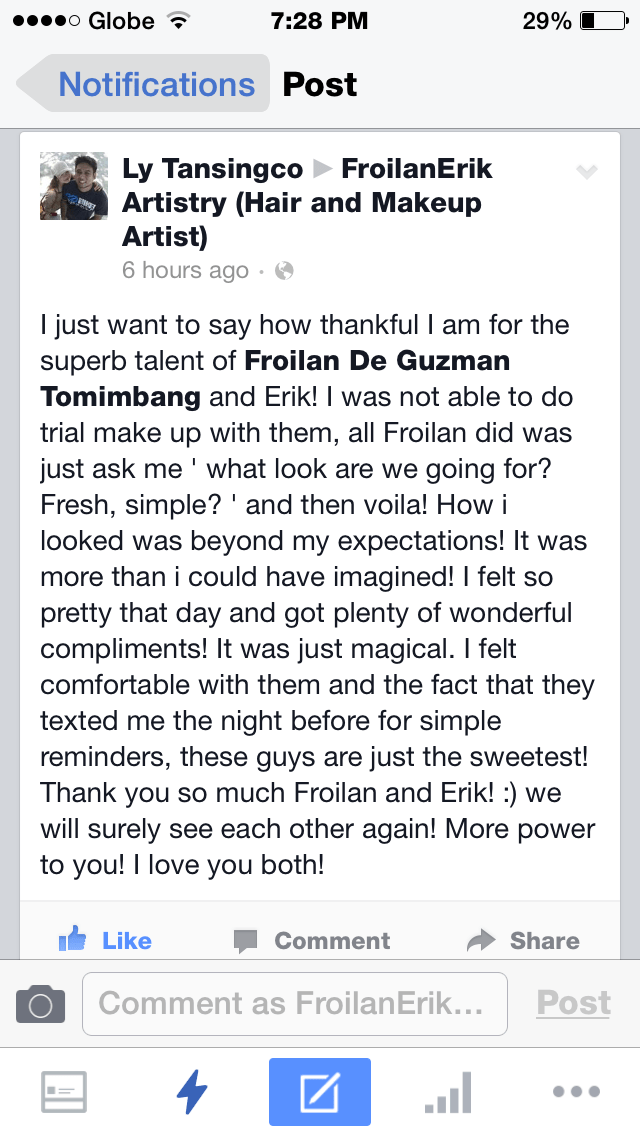The height and width of the screenshot is (1136, 640).
Task: Open Ly Tansingco's profile picture
Action: (73, 186)
